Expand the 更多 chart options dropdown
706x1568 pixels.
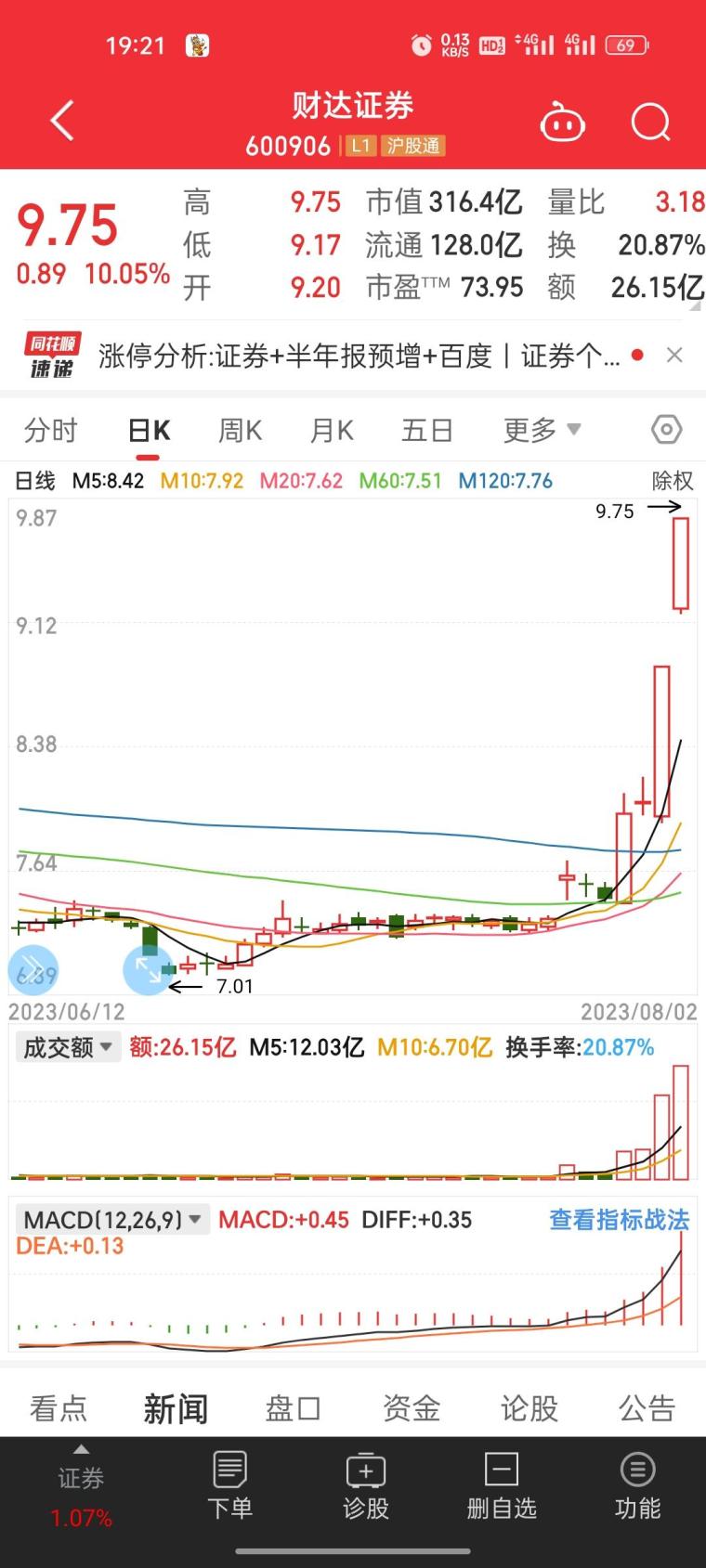click(542, 430)
